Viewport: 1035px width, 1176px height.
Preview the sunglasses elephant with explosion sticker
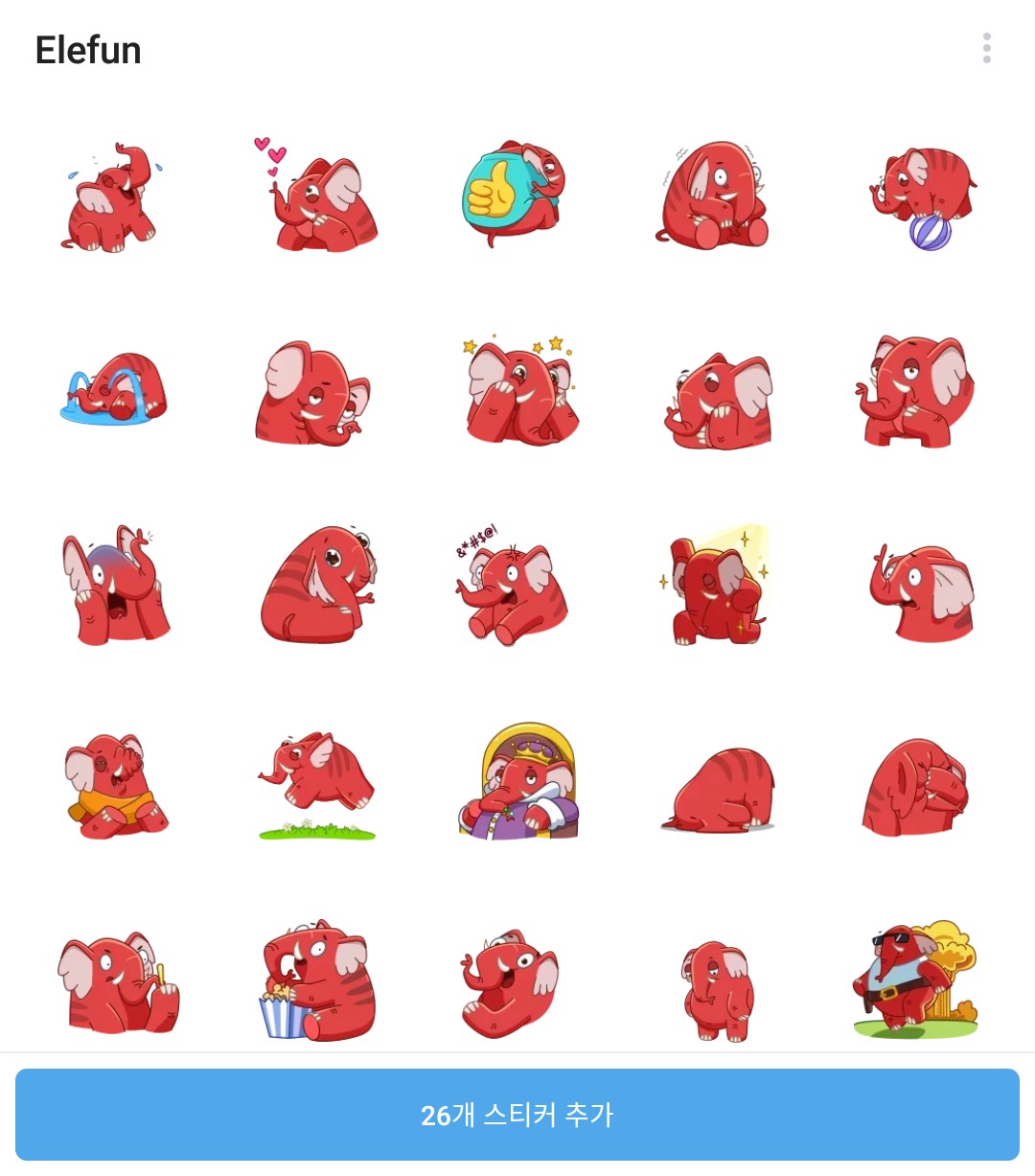(915, 980)
